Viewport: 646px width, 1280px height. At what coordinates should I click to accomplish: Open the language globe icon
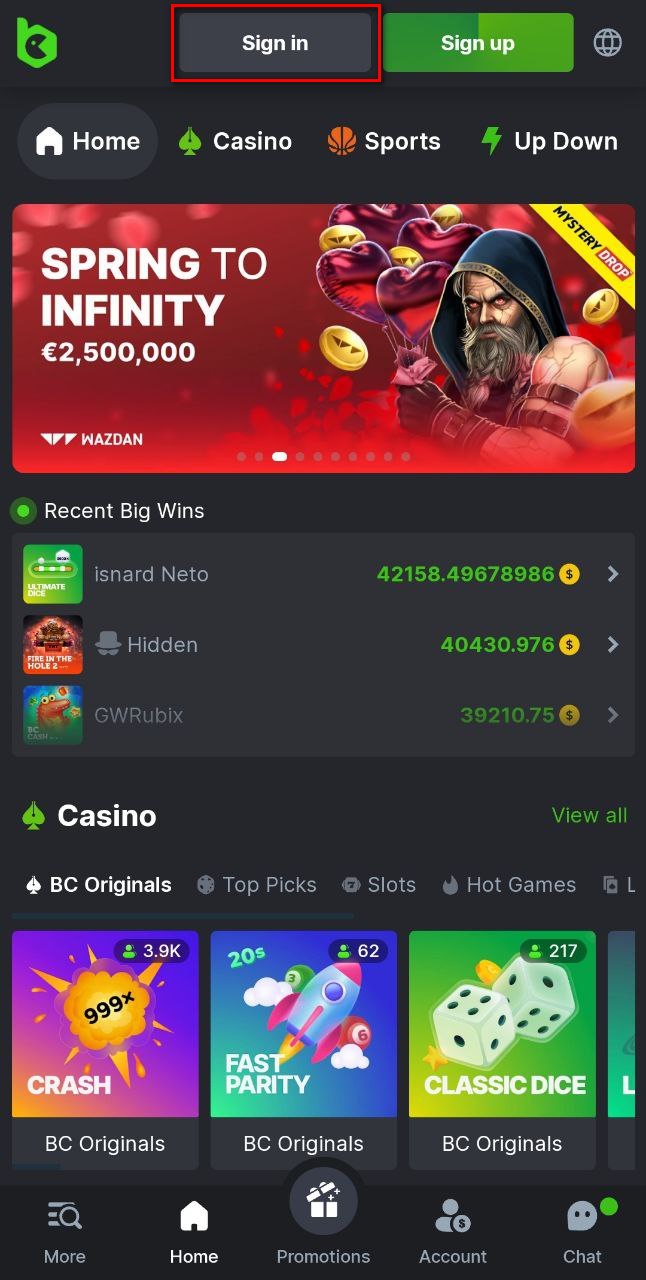(x=607, y=42)
